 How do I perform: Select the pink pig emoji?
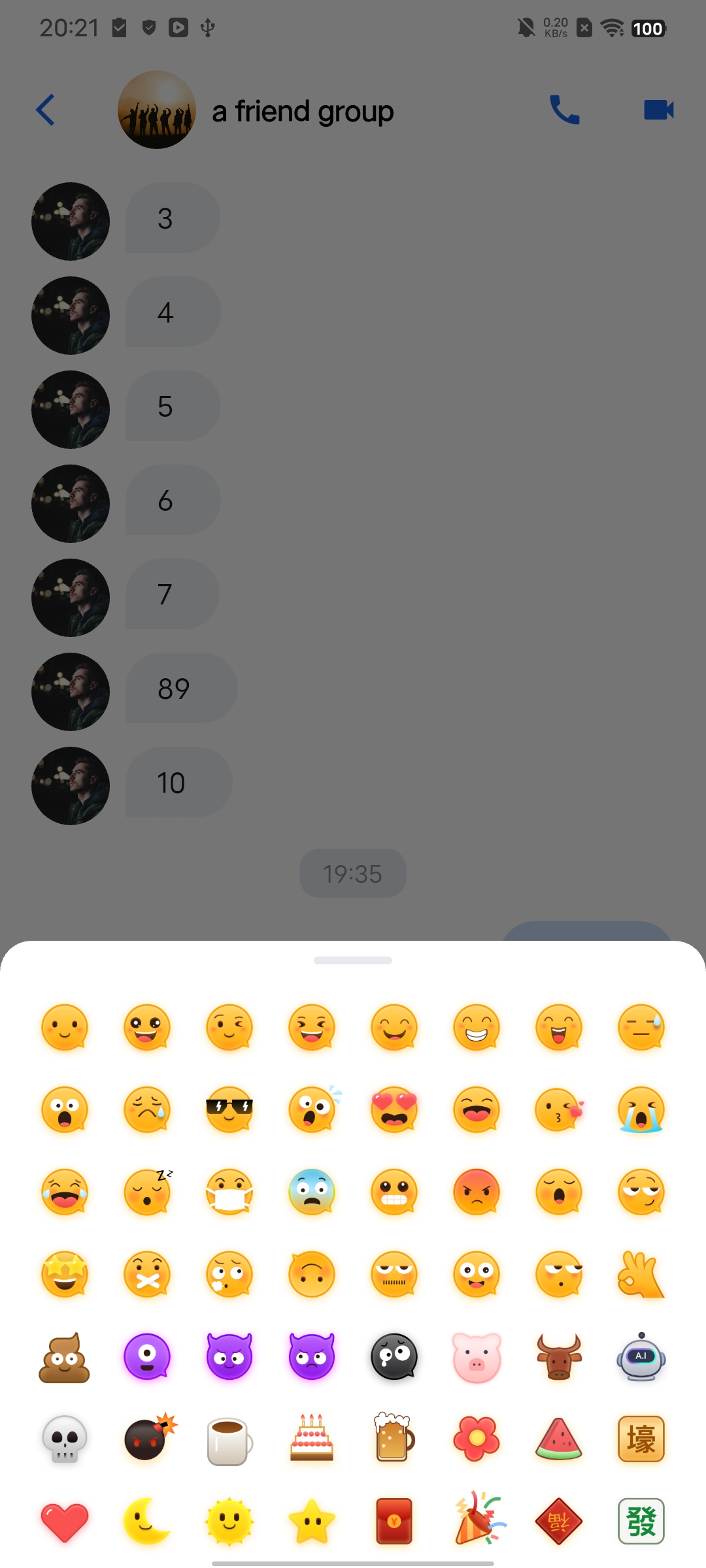477,1358
